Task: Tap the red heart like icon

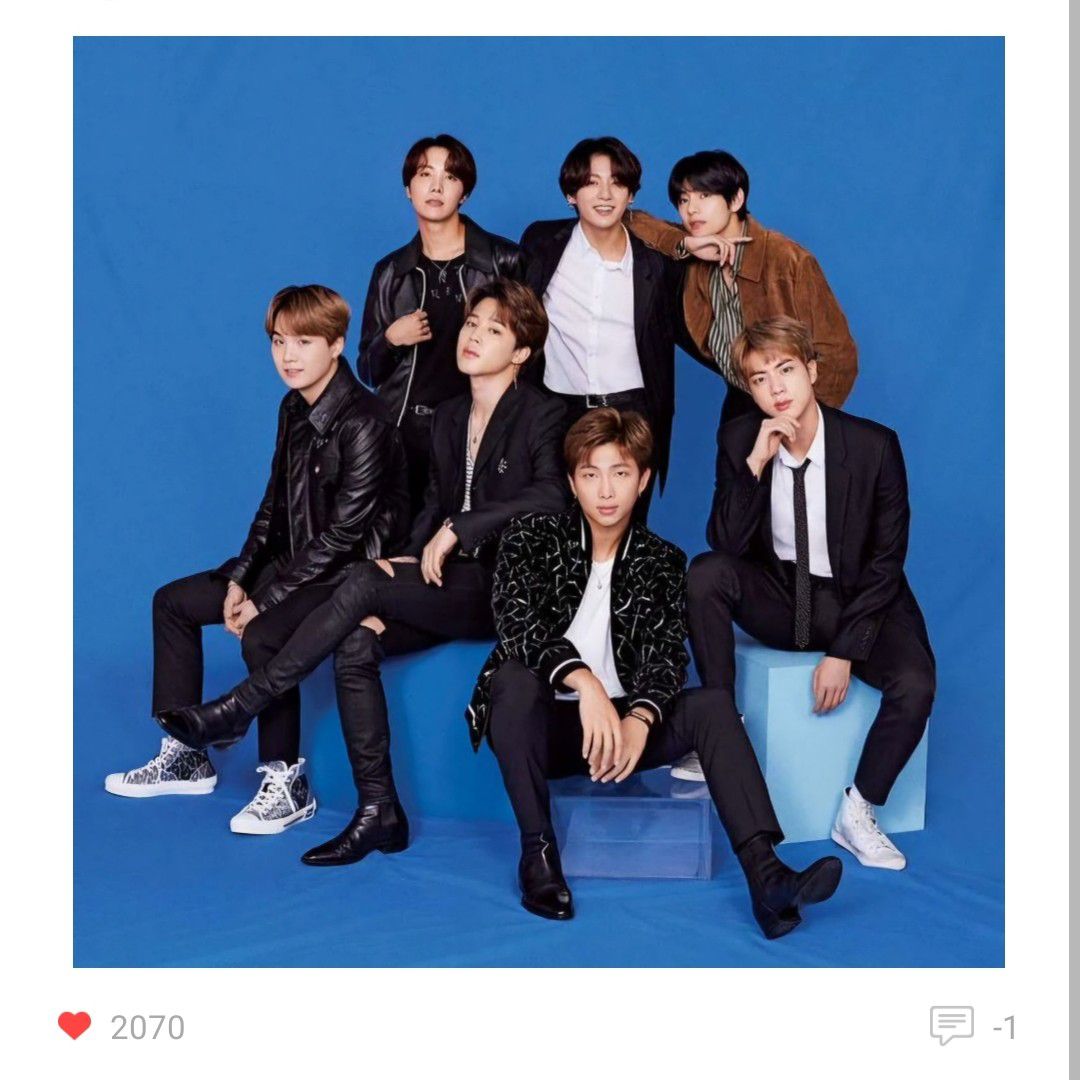Action: (x=74, y=1026)
